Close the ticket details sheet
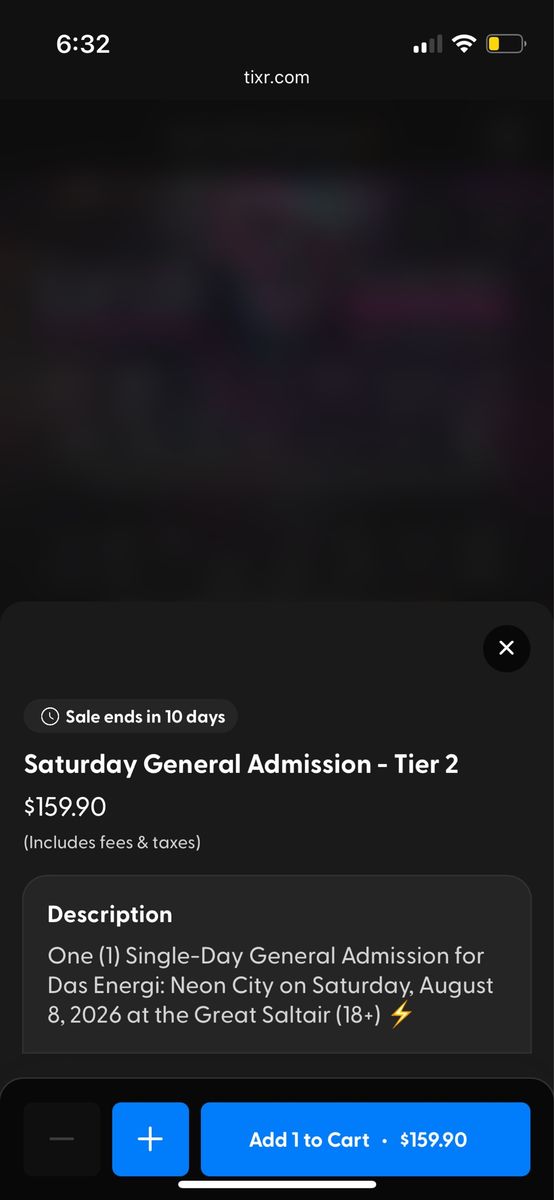The width and height of the screenshot is (554, 1200). tap(506, 648)
